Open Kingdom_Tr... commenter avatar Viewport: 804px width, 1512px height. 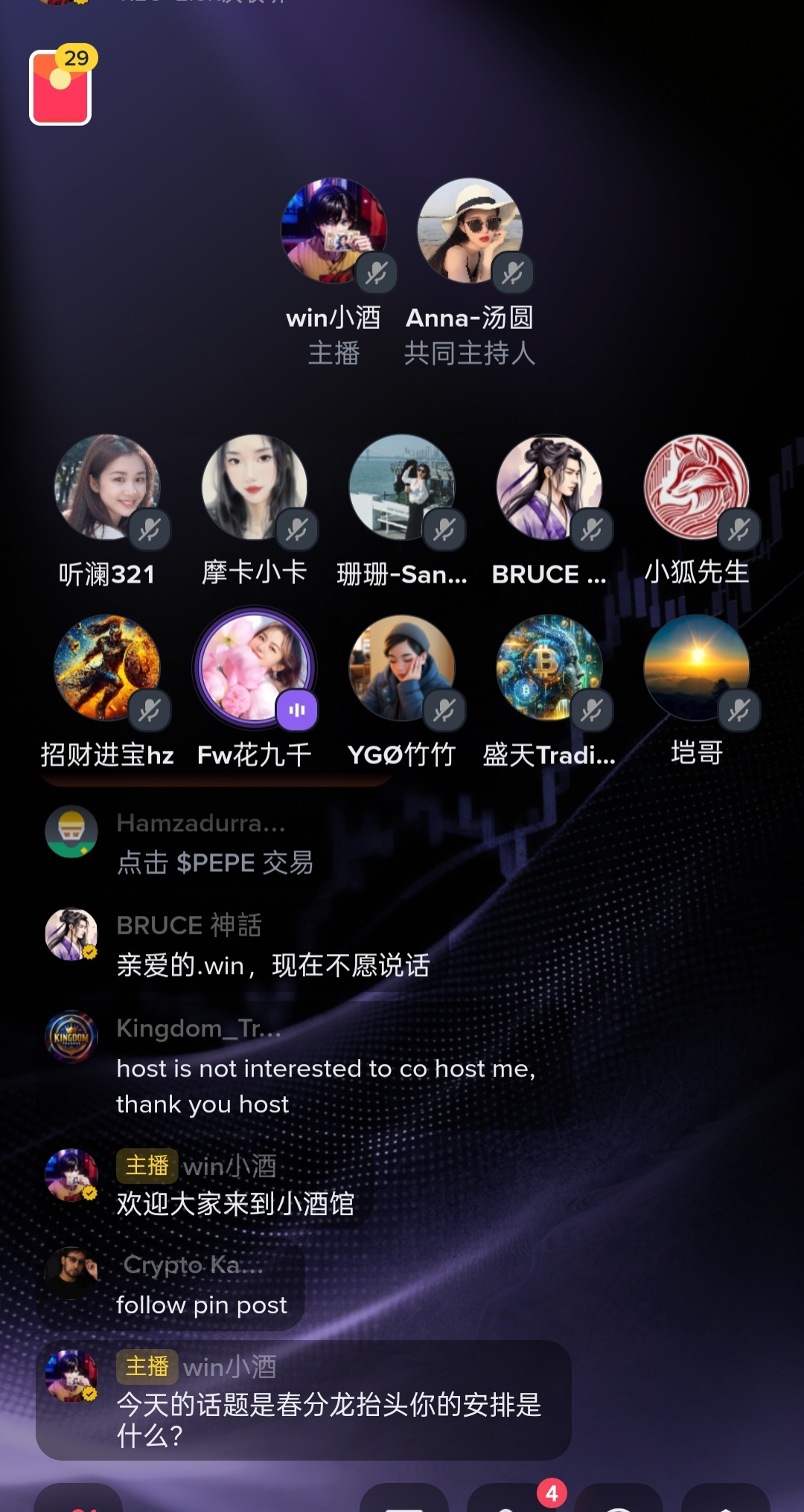click(71, 1037)
